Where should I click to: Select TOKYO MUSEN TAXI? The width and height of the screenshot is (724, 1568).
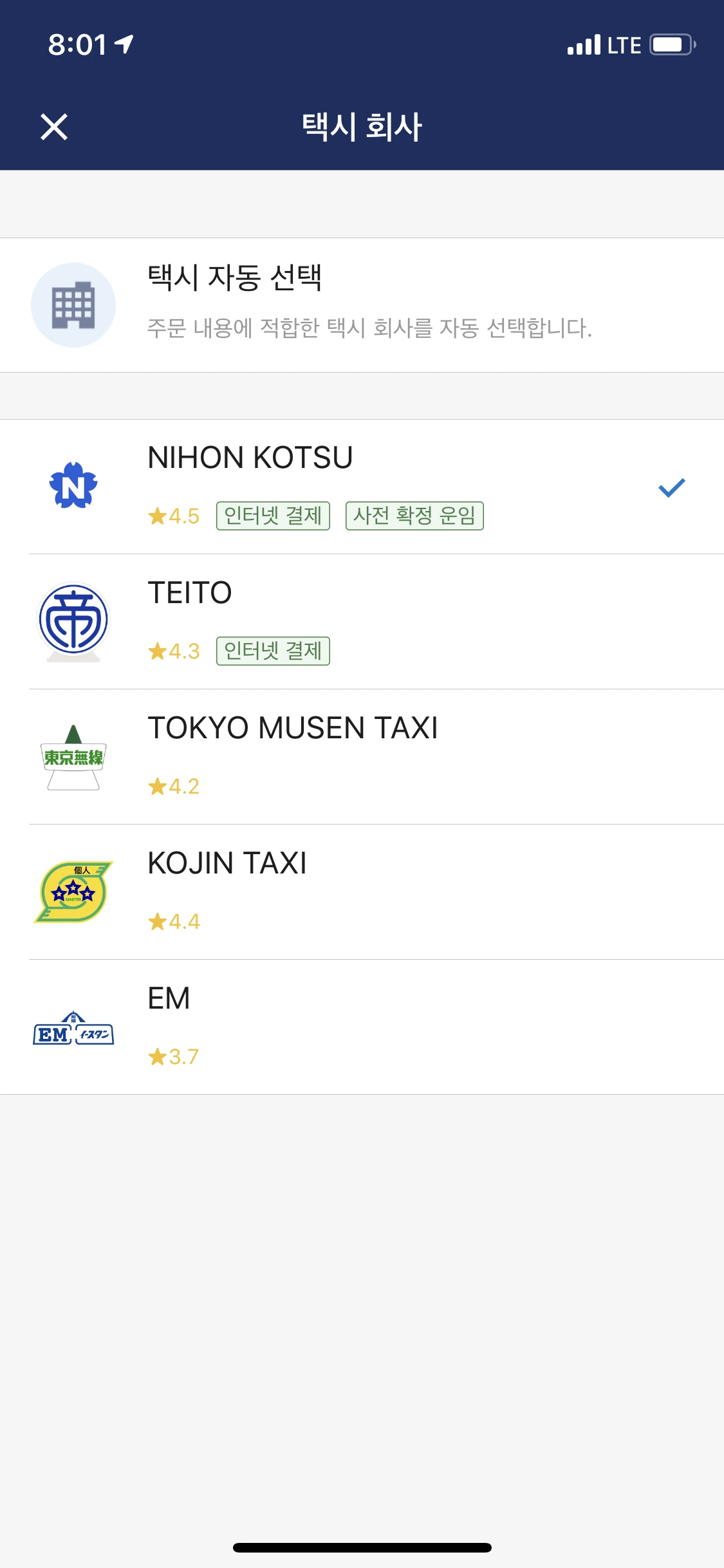pyautogui.click(x=360, y=756)
